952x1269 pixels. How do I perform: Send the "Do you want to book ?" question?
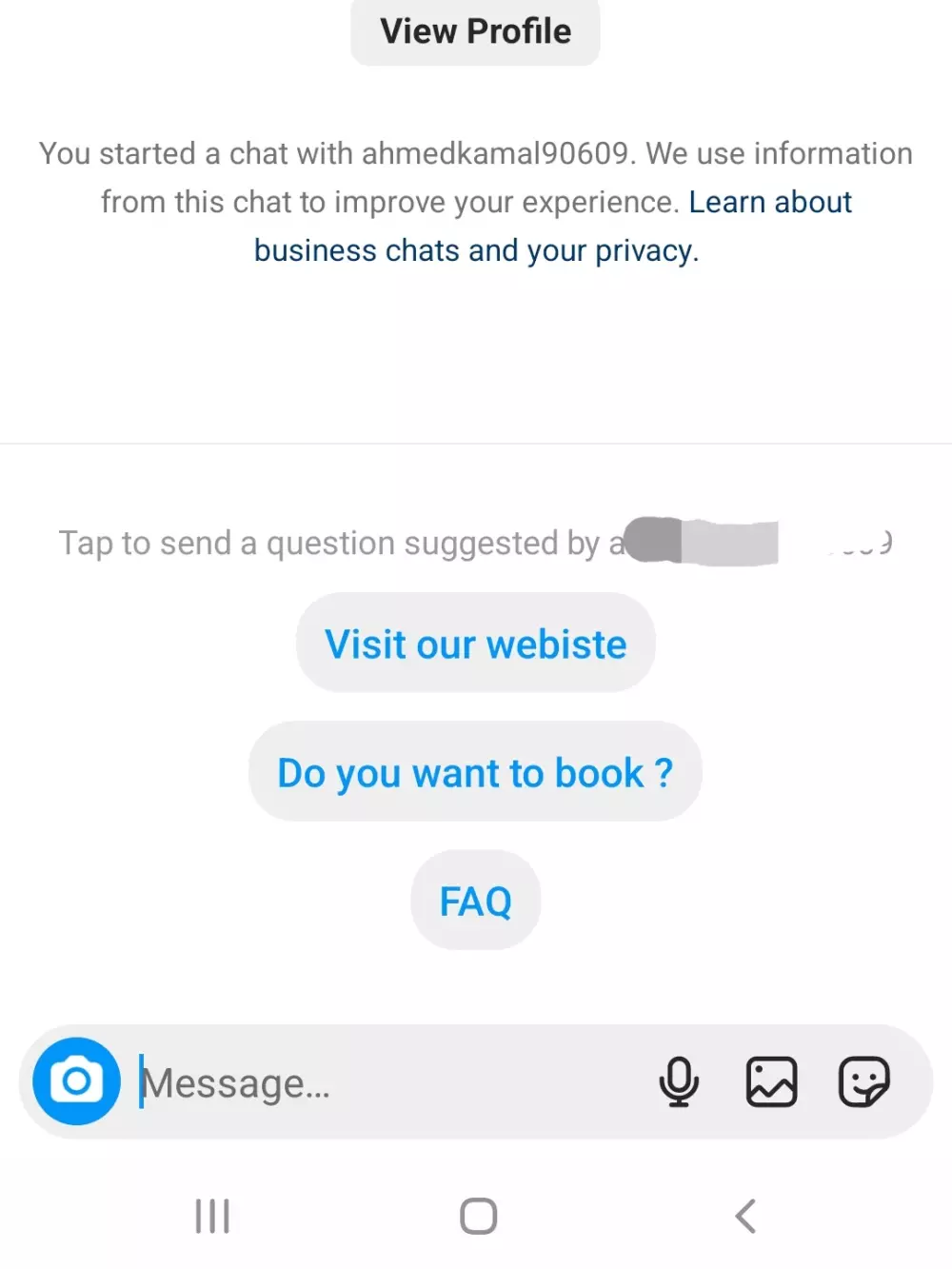click(475, 772)
